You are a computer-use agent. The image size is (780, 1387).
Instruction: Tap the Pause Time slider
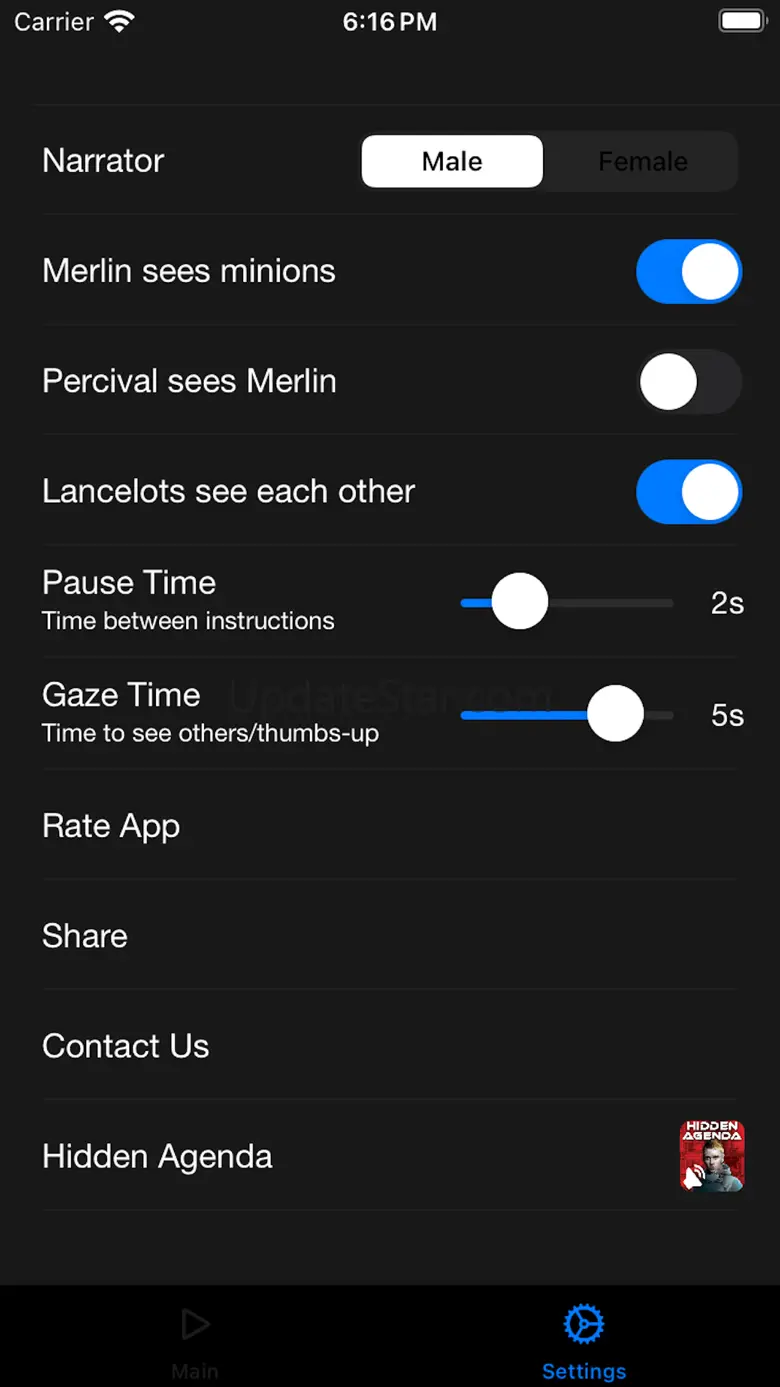(x=566, y=602)
